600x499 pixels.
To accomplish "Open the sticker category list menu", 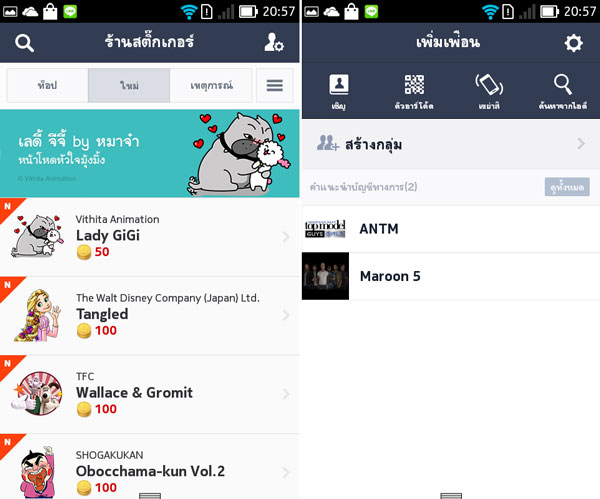I will coord(274,86).
